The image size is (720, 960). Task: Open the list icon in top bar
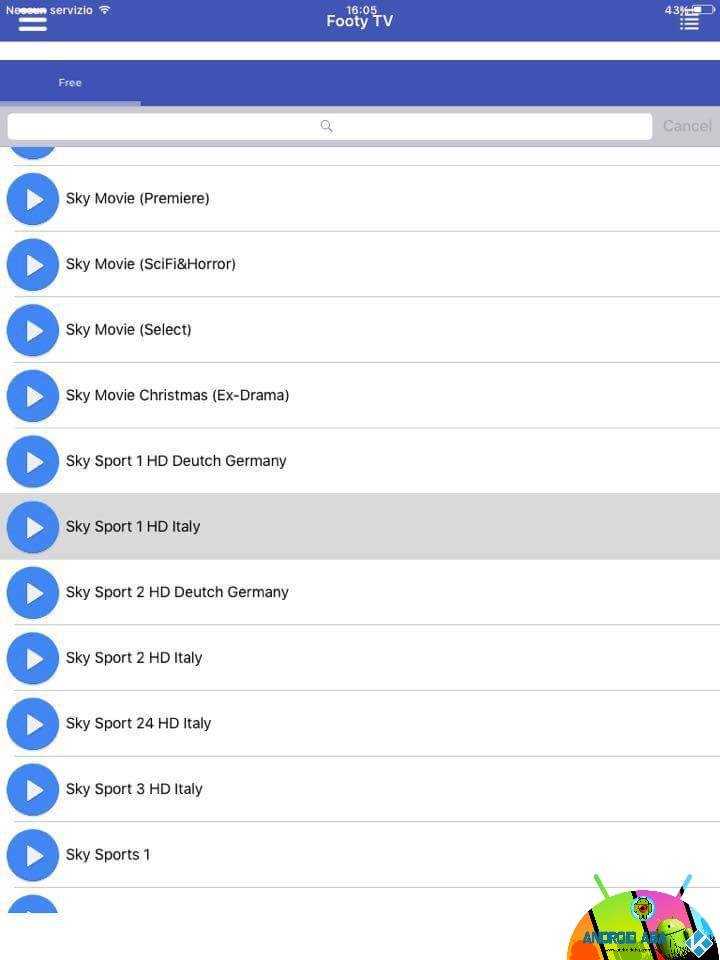pyautogui.click(x=689, y=21)
